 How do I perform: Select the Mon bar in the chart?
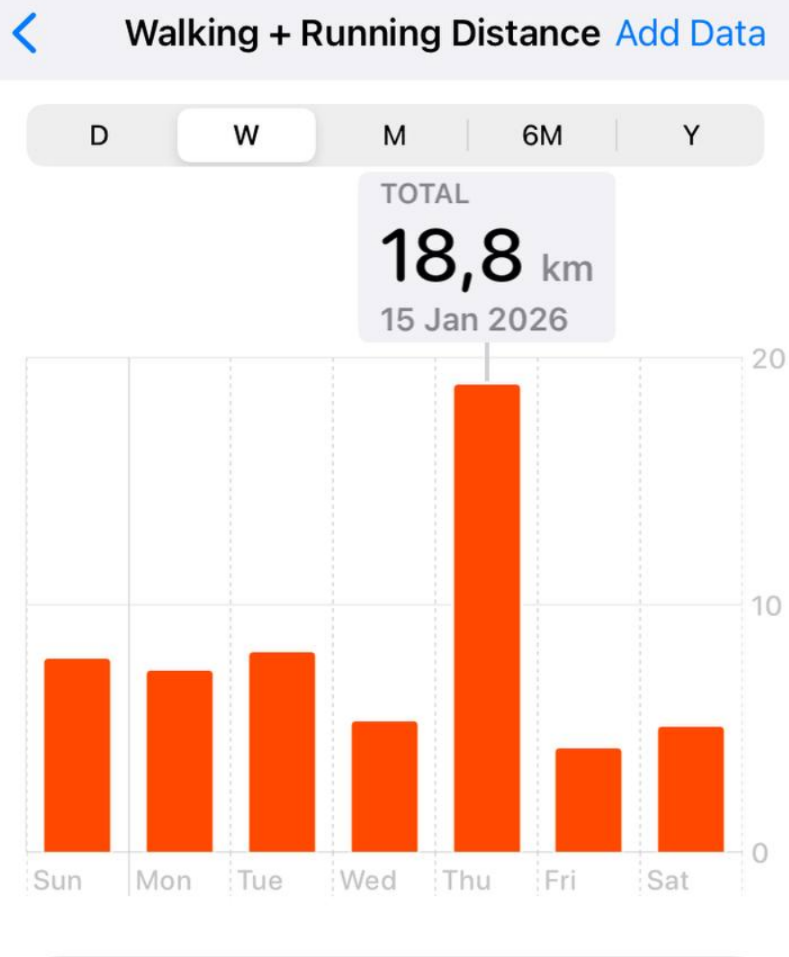click(x=180, y=761)
